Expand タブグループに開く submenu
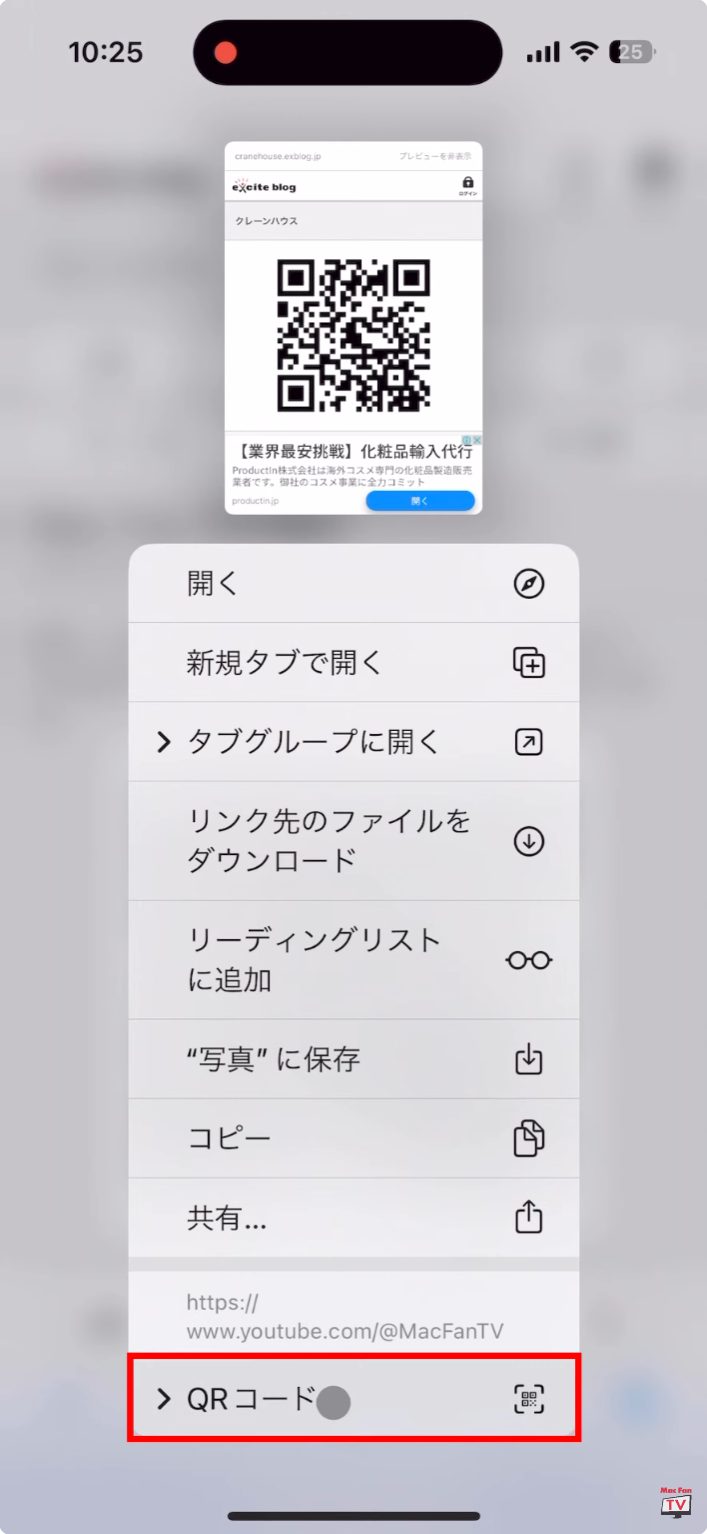This screenshot has width=707, height=1534. click(x=353, y=742)
